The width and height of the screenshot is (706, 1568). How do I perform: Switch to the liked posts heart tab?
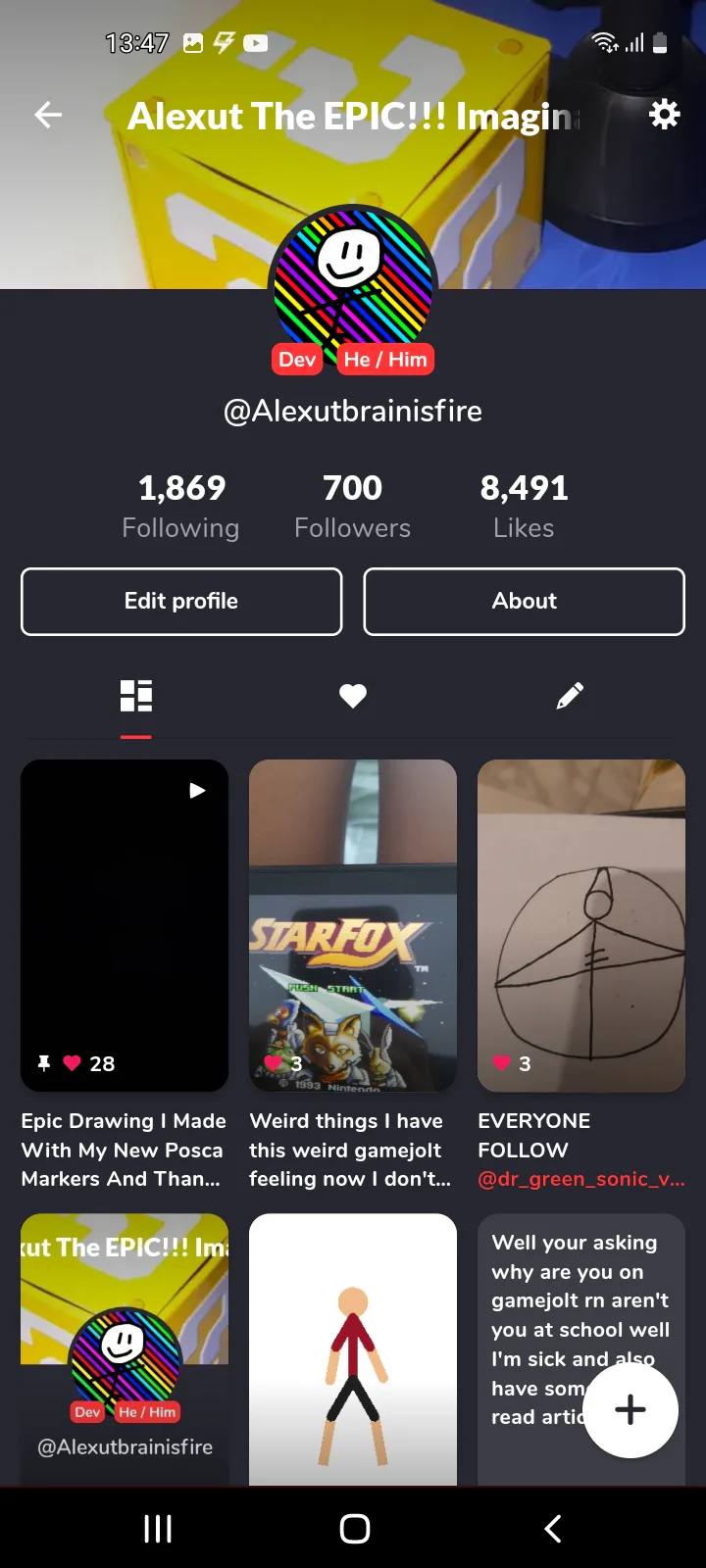point(353,696)
